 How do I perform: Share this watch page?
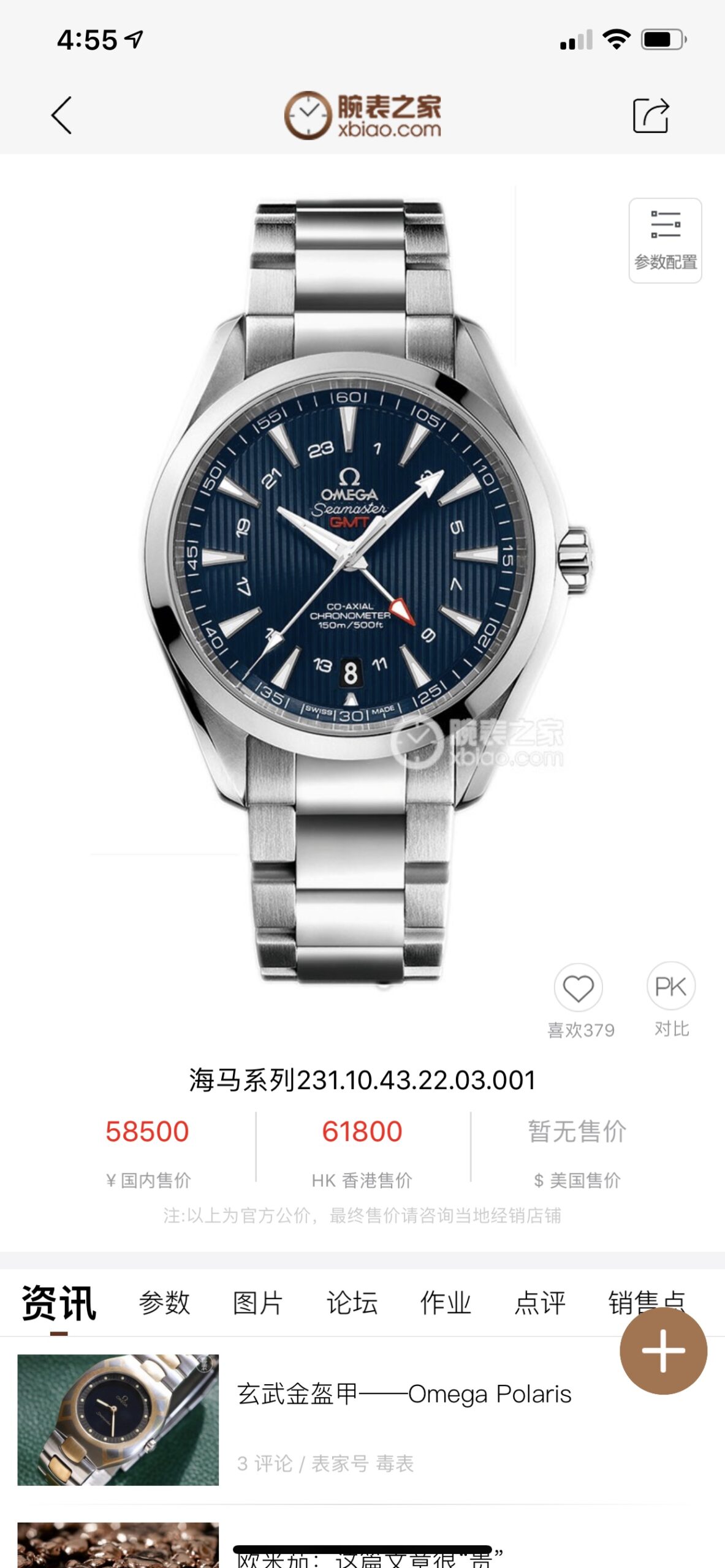click(x=650, y=115)
